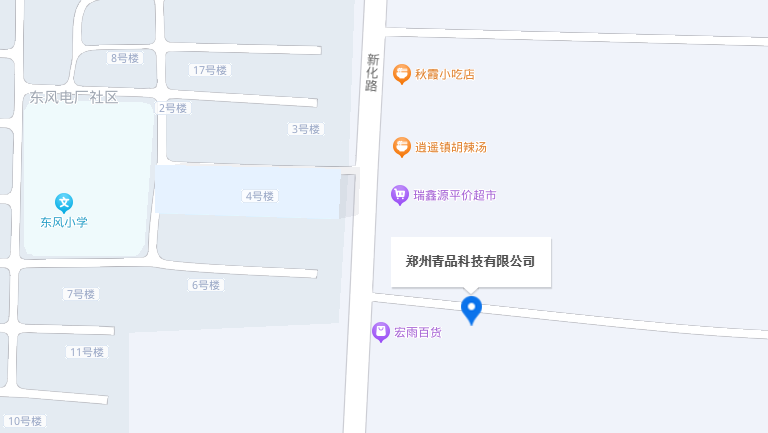Open the 郑州青品科技有限公司 info label
The image size is (768, 433).
(x=470, y=262)
